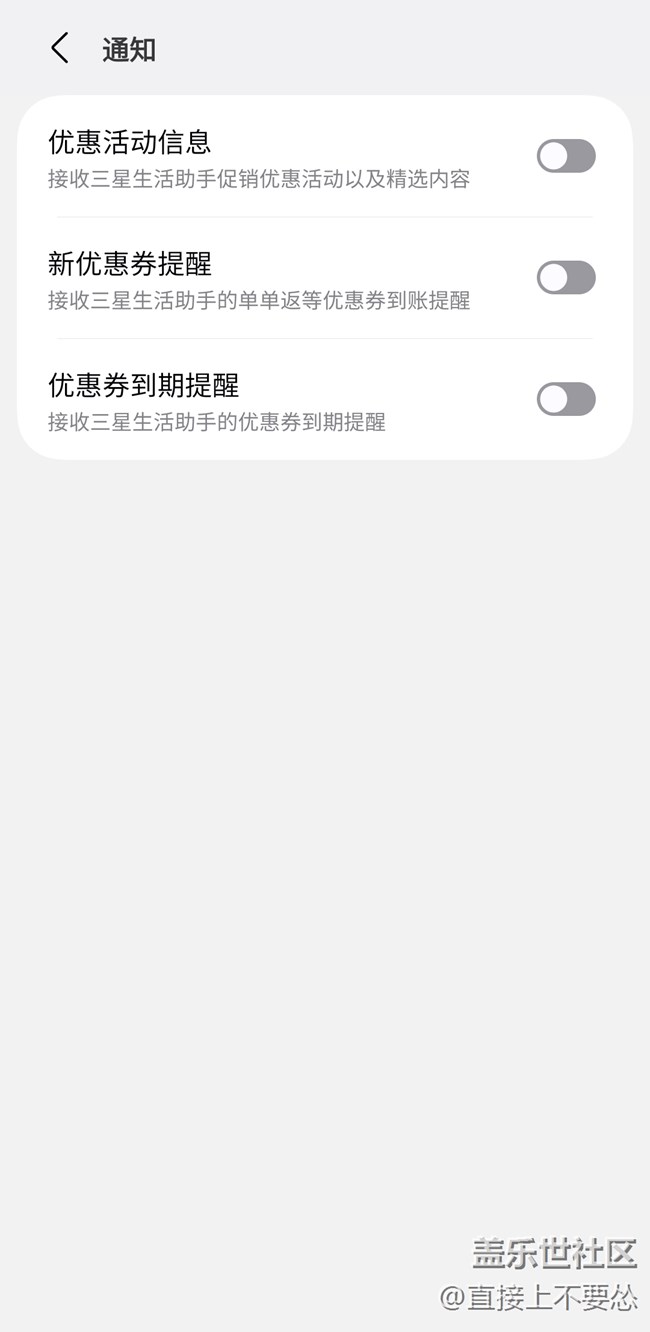Go back from the 通知 page

click(x=60, y=48)
